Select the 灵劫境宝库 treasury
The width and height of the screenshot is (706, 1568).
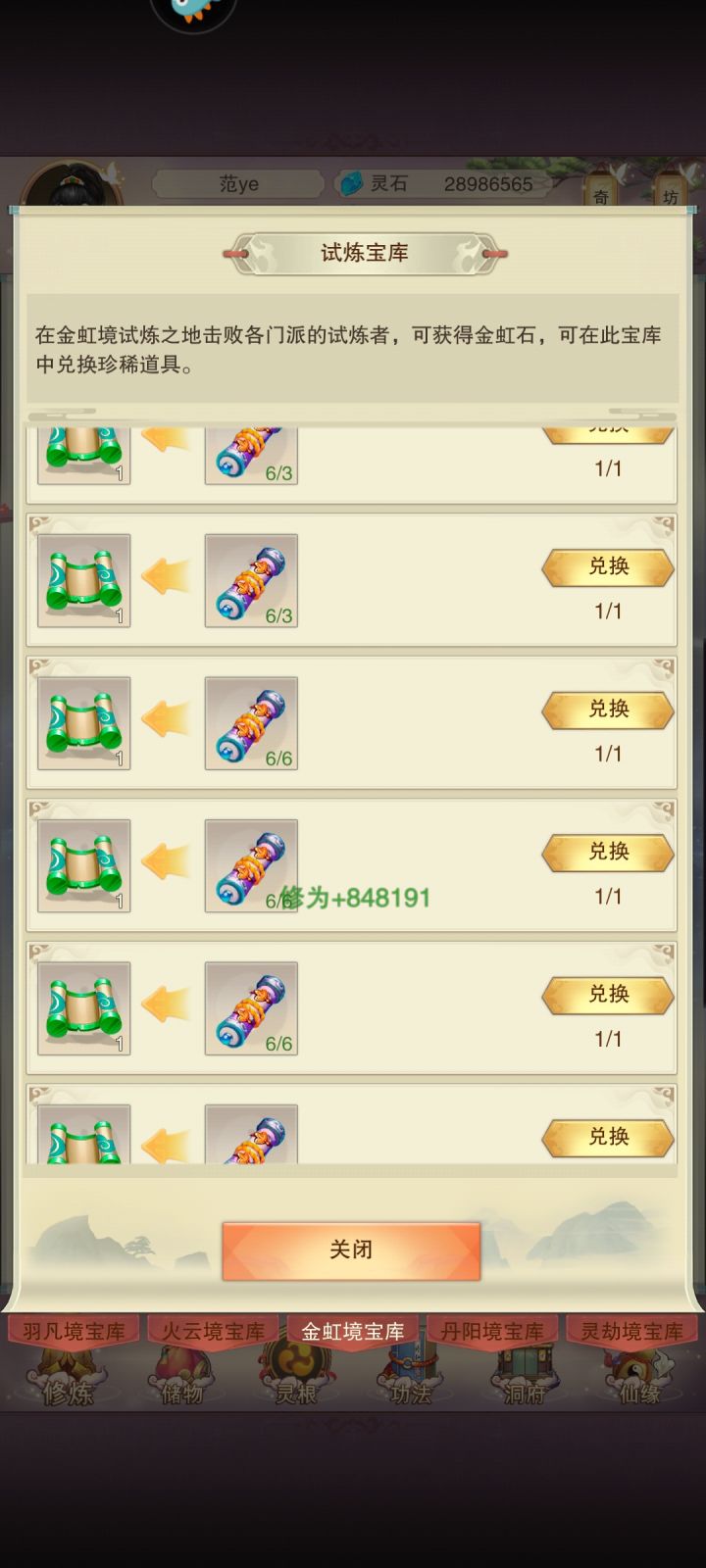click(632, 1331)
